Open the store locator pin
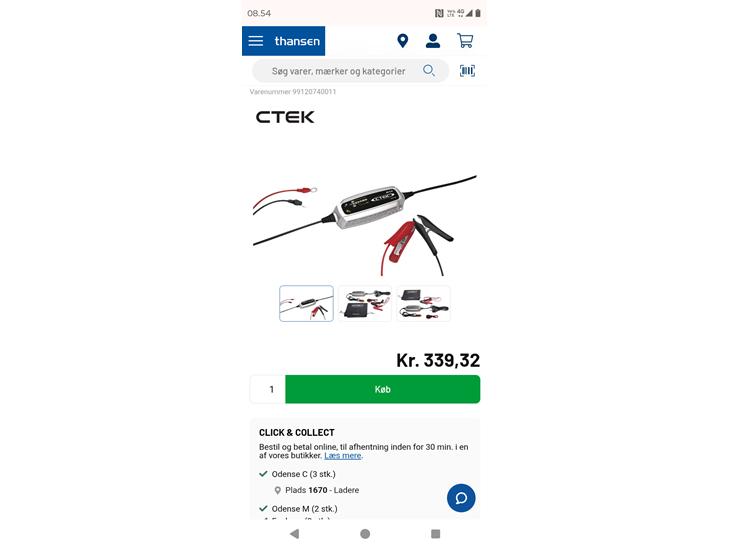Screen dimensions: 730x548 click(x=402, y=41)
